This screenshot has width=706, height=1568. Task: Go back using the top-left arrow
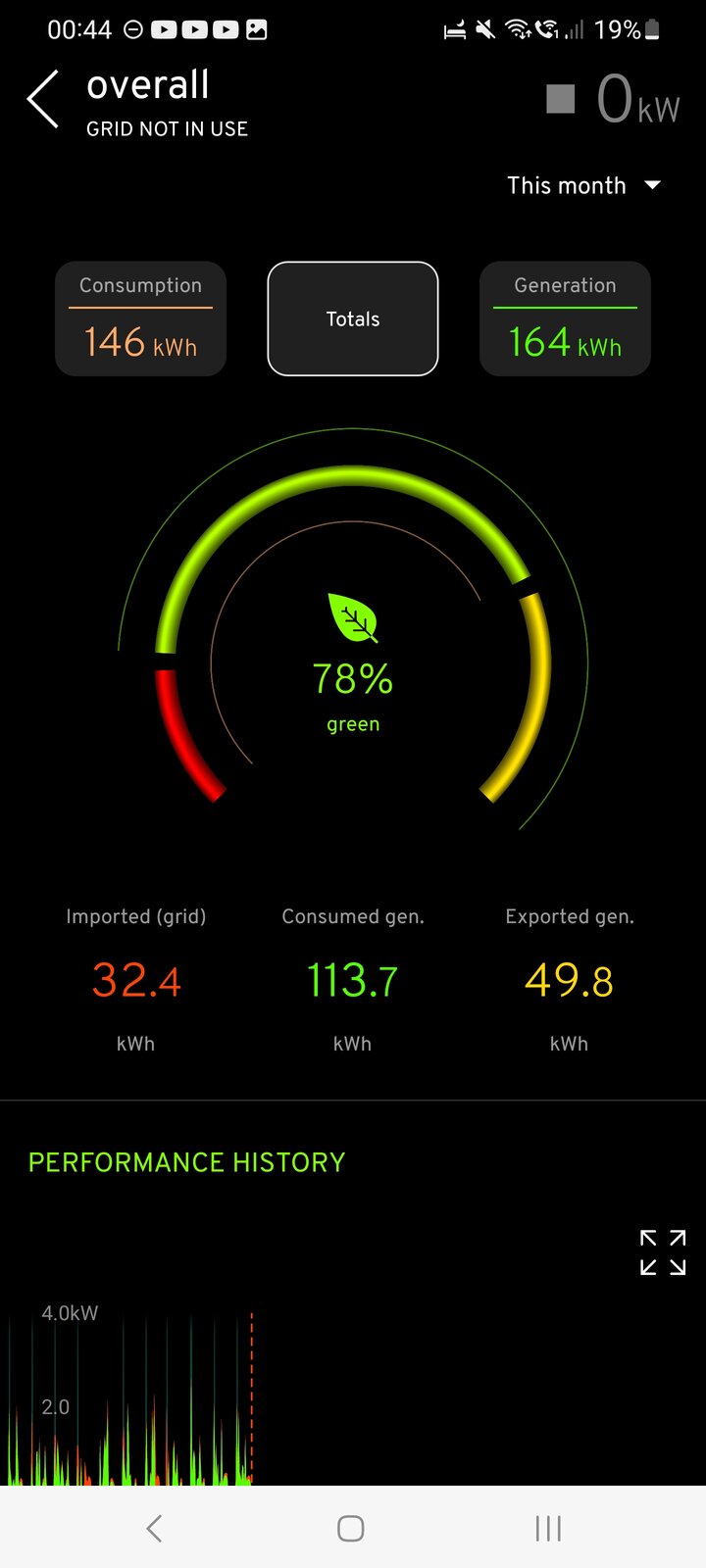pos(43,99)
